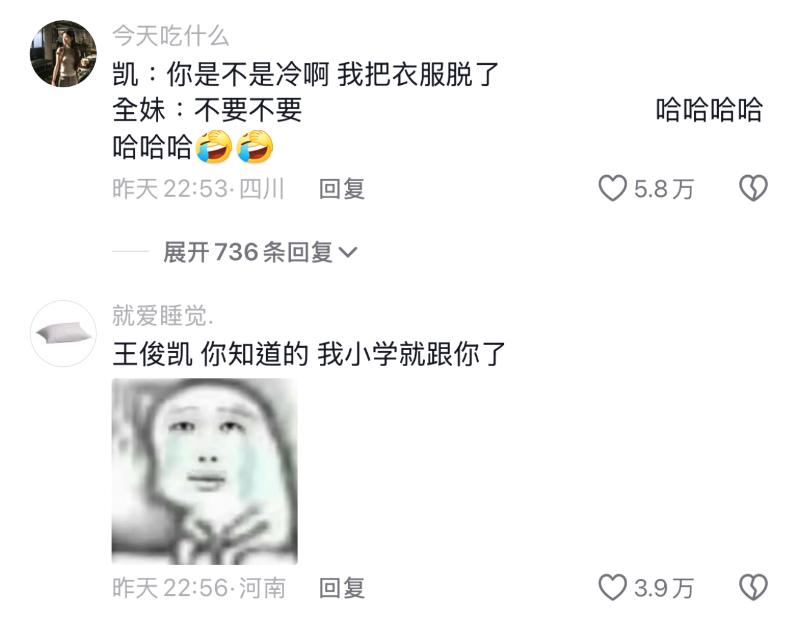View the meme image in 就爱睡觉.'s comment
Screen dimensions: 800x622
tap(204, 471)
